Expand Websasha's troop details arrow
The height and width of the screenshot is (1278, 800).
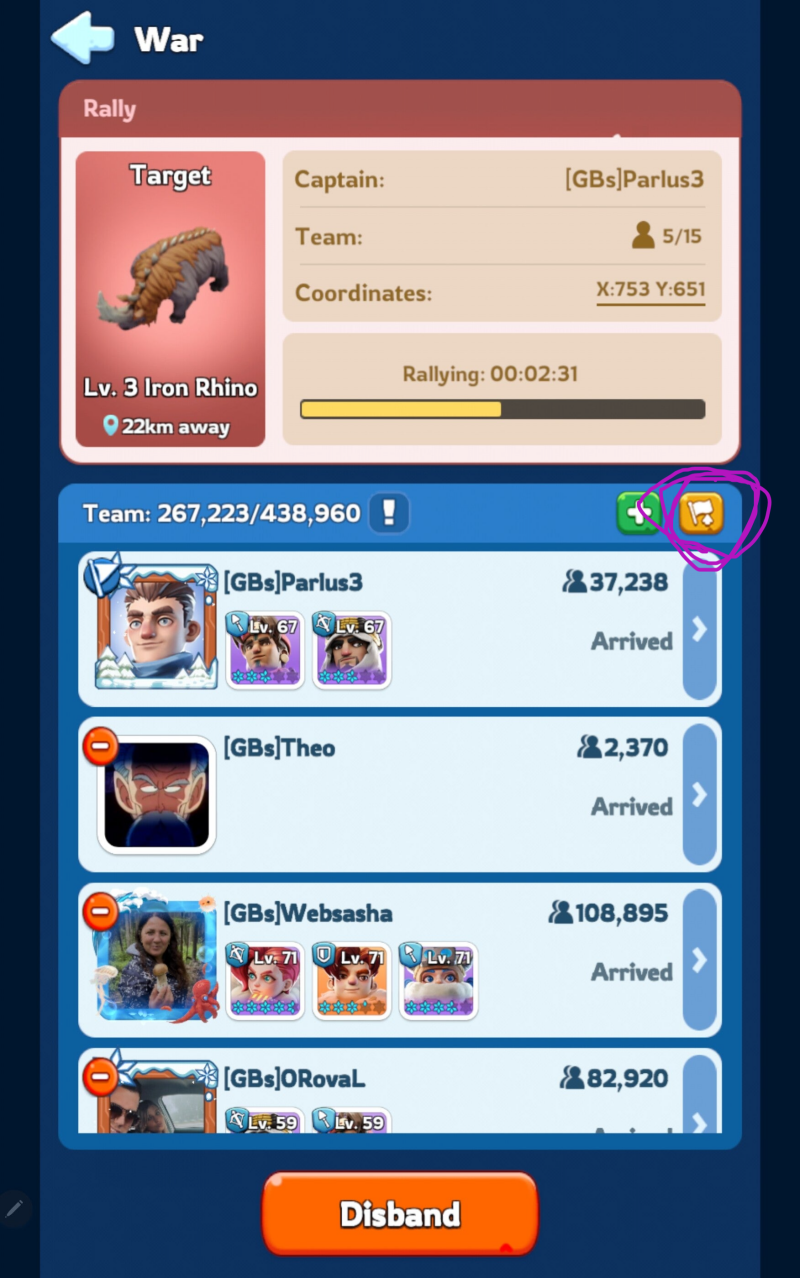(x=700, y=960)
